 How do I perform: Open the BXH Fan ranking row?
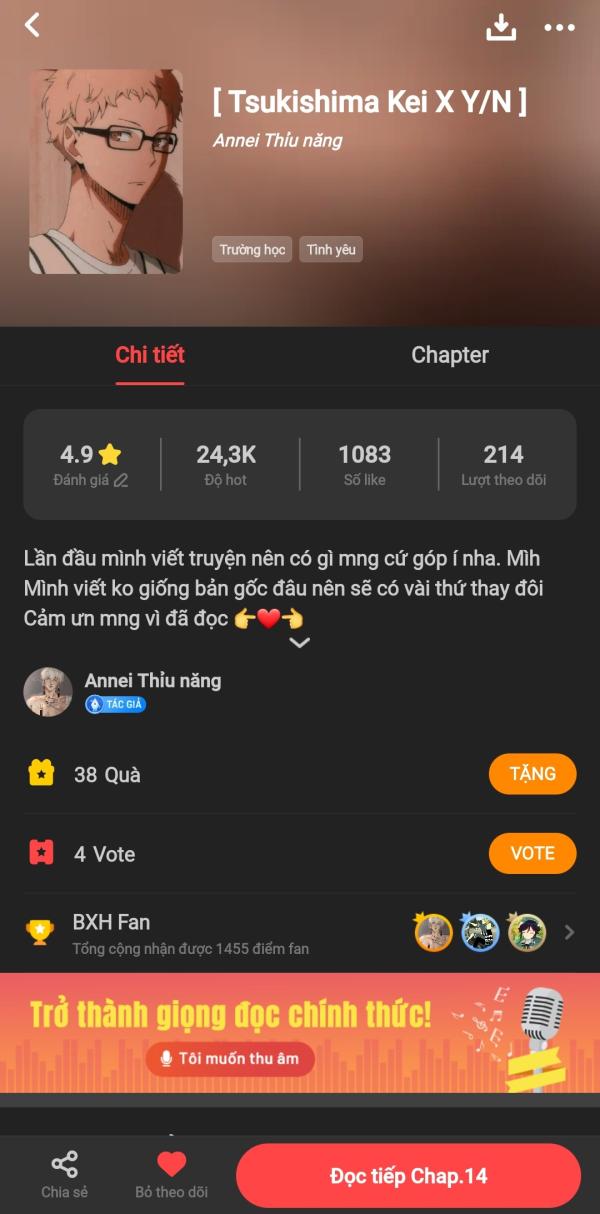point(300,932)
